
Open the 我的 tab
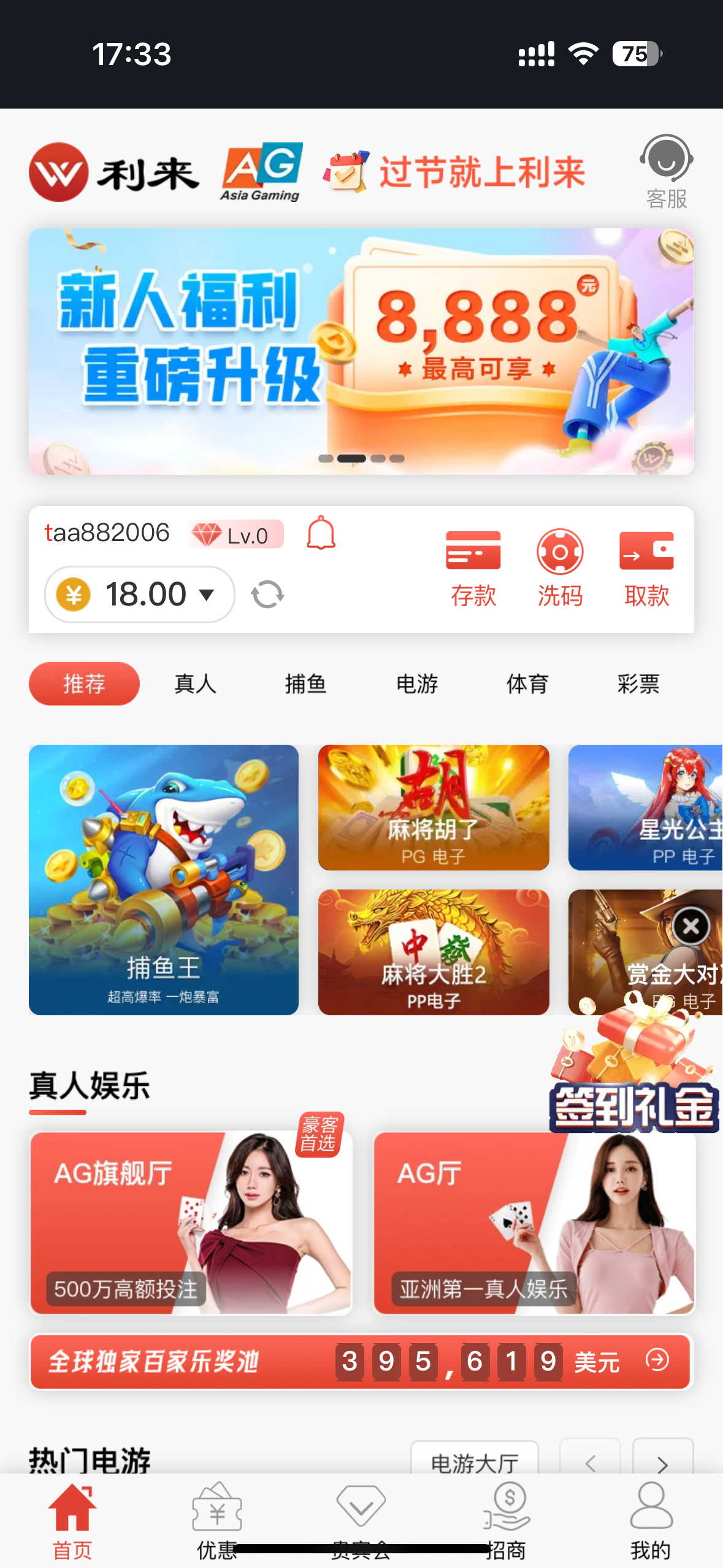coord(651,1521)
